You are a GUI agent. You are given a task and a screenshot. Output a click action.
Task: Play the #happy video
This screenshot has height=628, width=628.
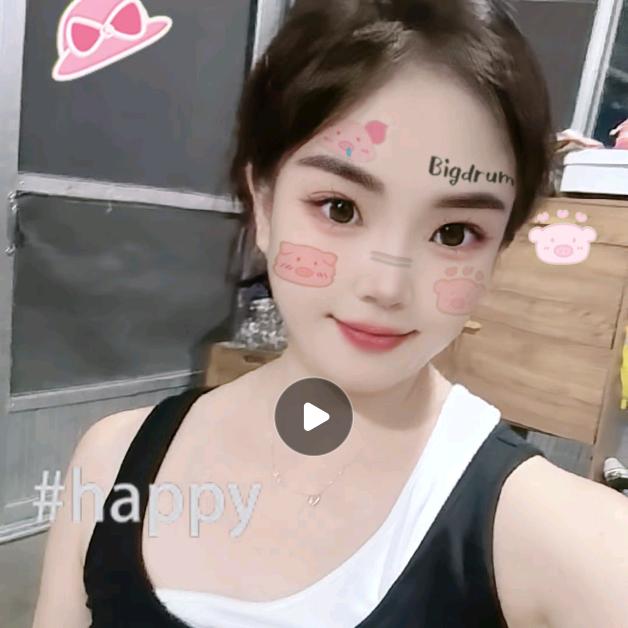click(x=314, y=417)
